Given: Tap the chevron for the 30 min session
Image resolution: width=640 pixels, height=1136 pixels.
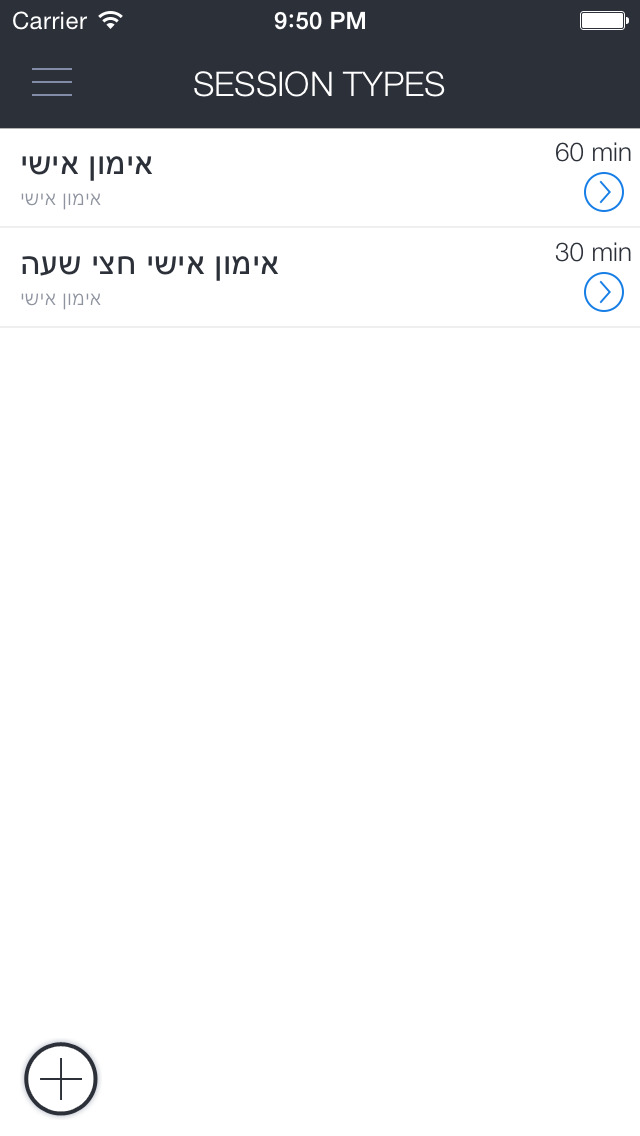Looking at the screenshot, I should tap(603, 292).
